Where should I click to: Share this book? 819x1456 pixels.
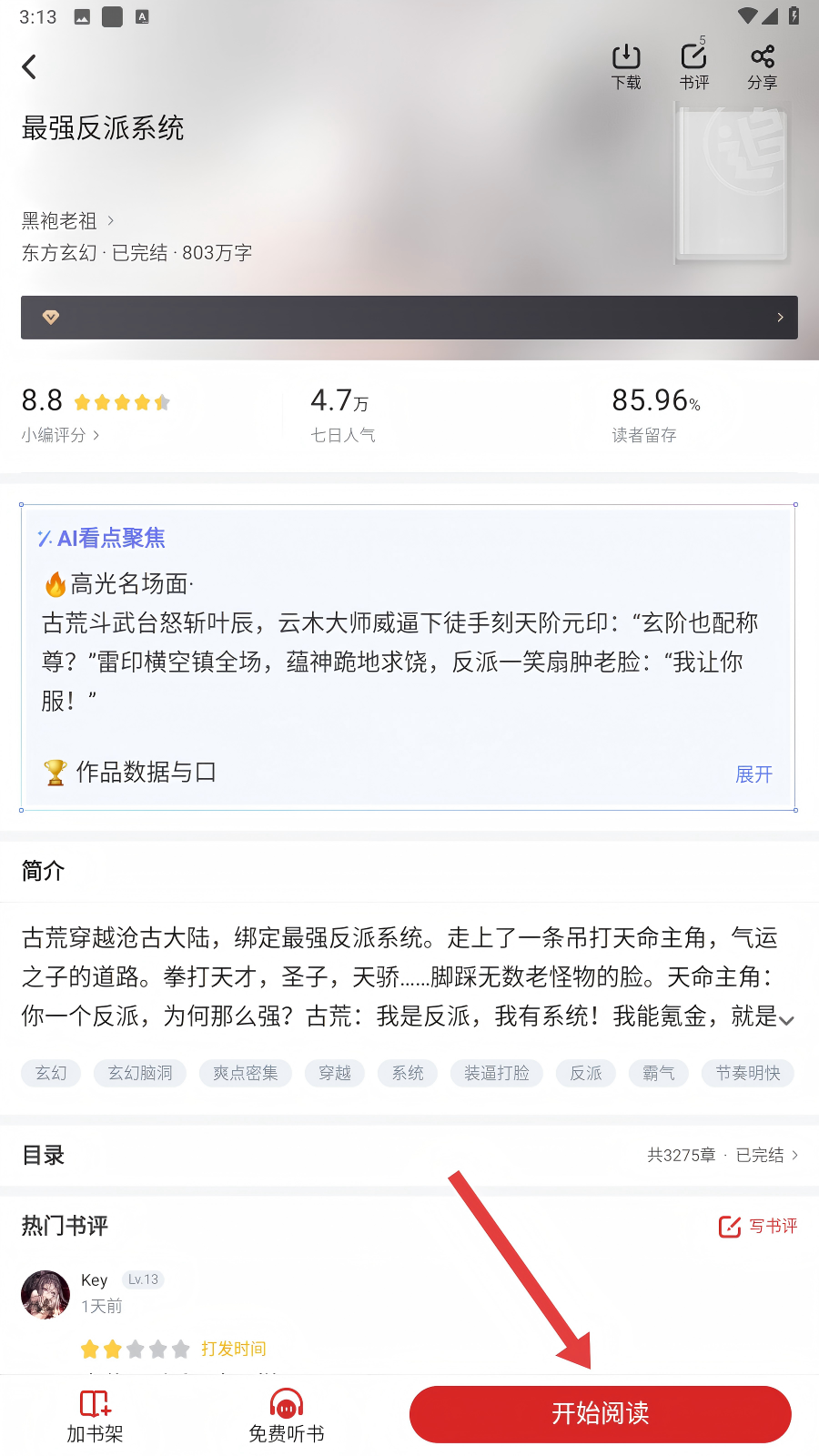pos(762,66)
